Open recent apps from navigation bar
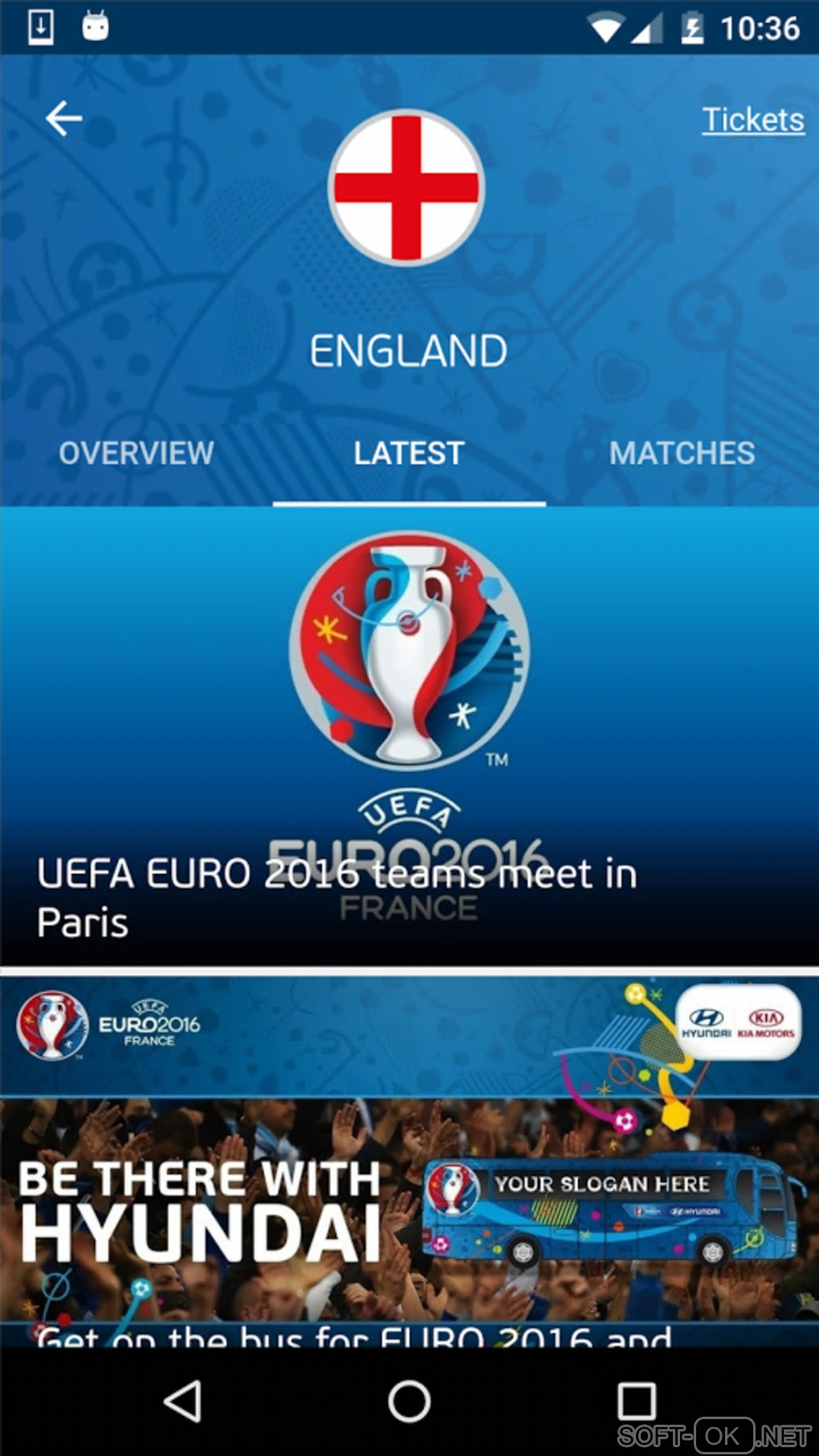 pyautogui.click(x=636, y=1401)
